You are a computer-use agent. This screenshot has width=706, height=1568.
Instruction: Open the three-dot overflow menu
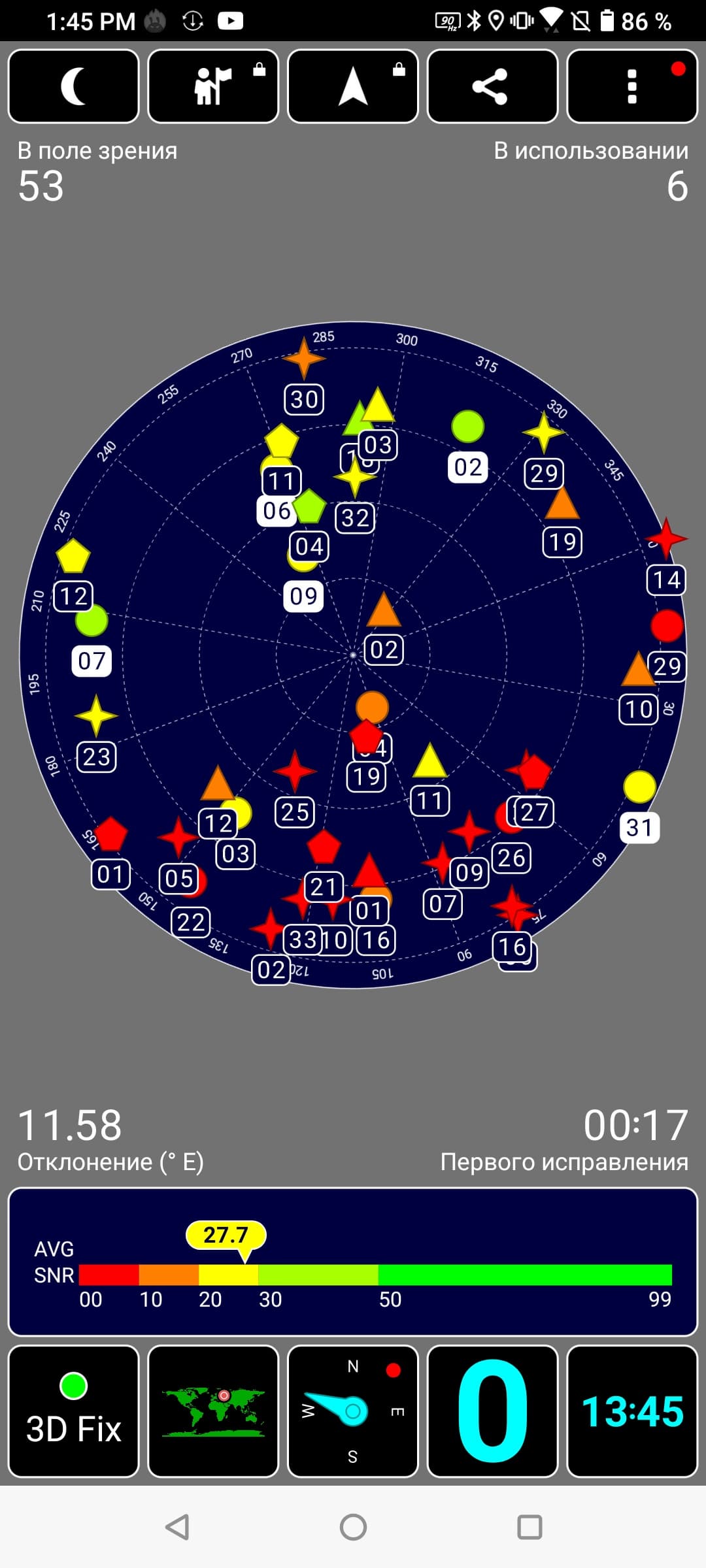click(x=632, y=86)
